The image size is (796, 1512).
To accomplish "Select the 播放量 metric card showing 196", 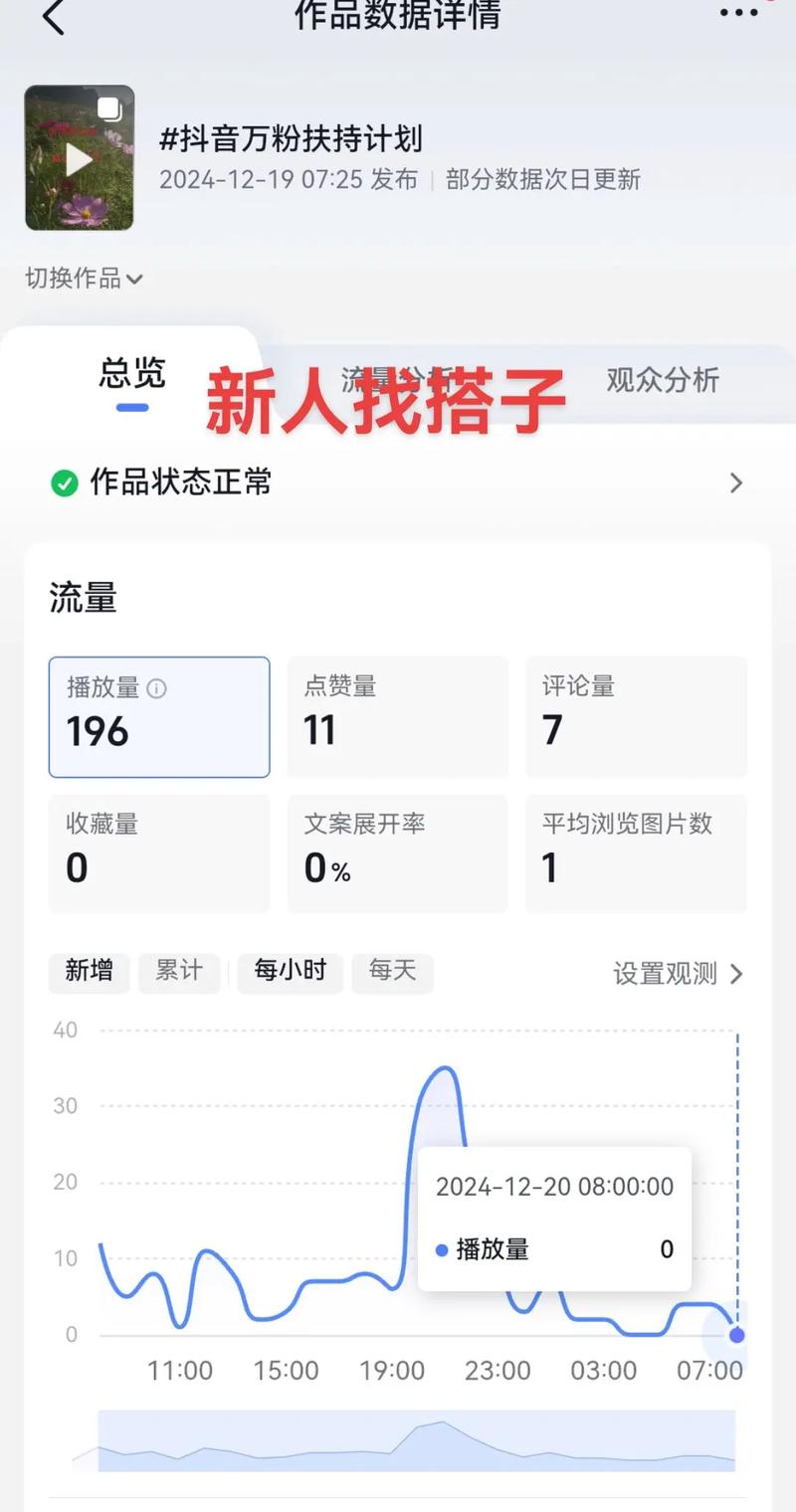I will [x=158, y=715].
